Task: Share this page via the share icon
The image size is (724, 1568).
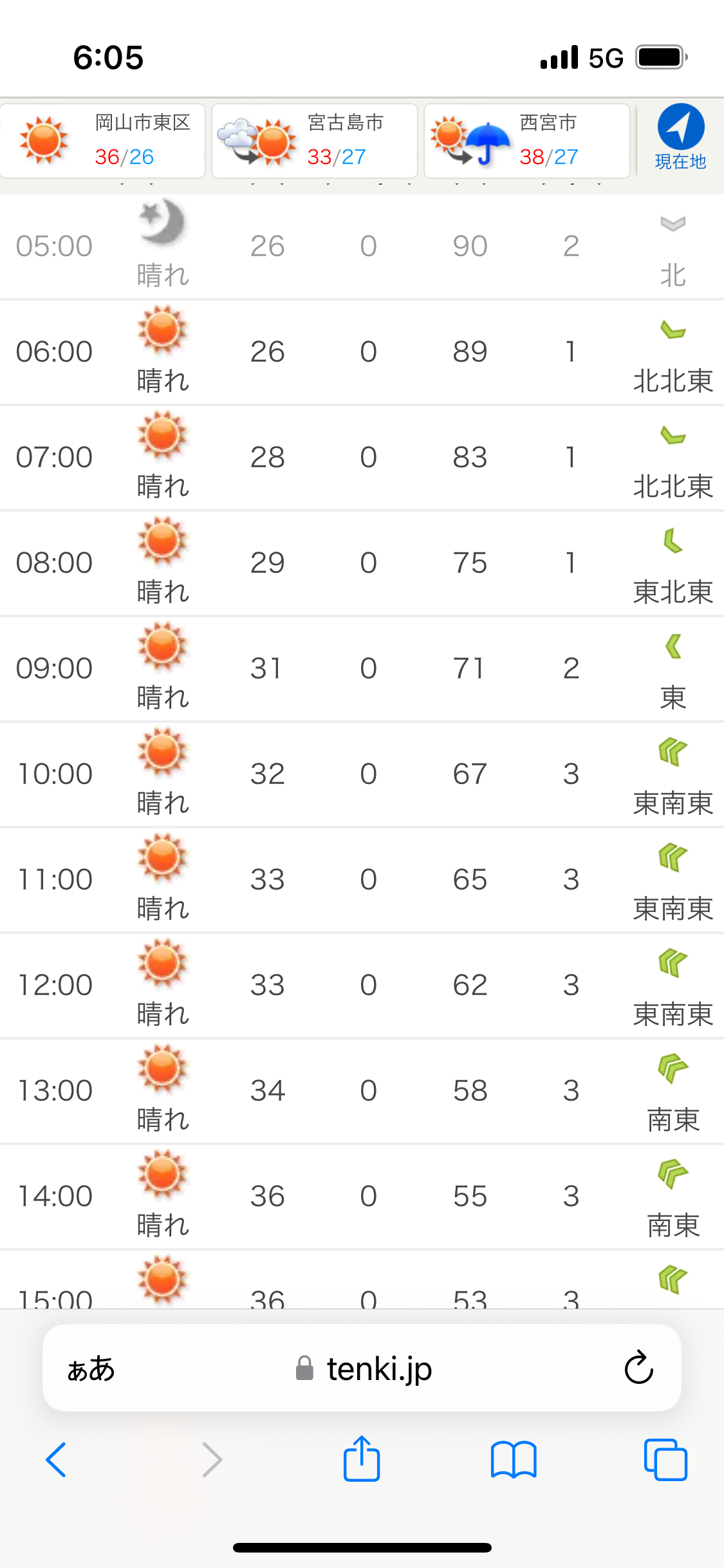Action: [x=362, y=1458]
